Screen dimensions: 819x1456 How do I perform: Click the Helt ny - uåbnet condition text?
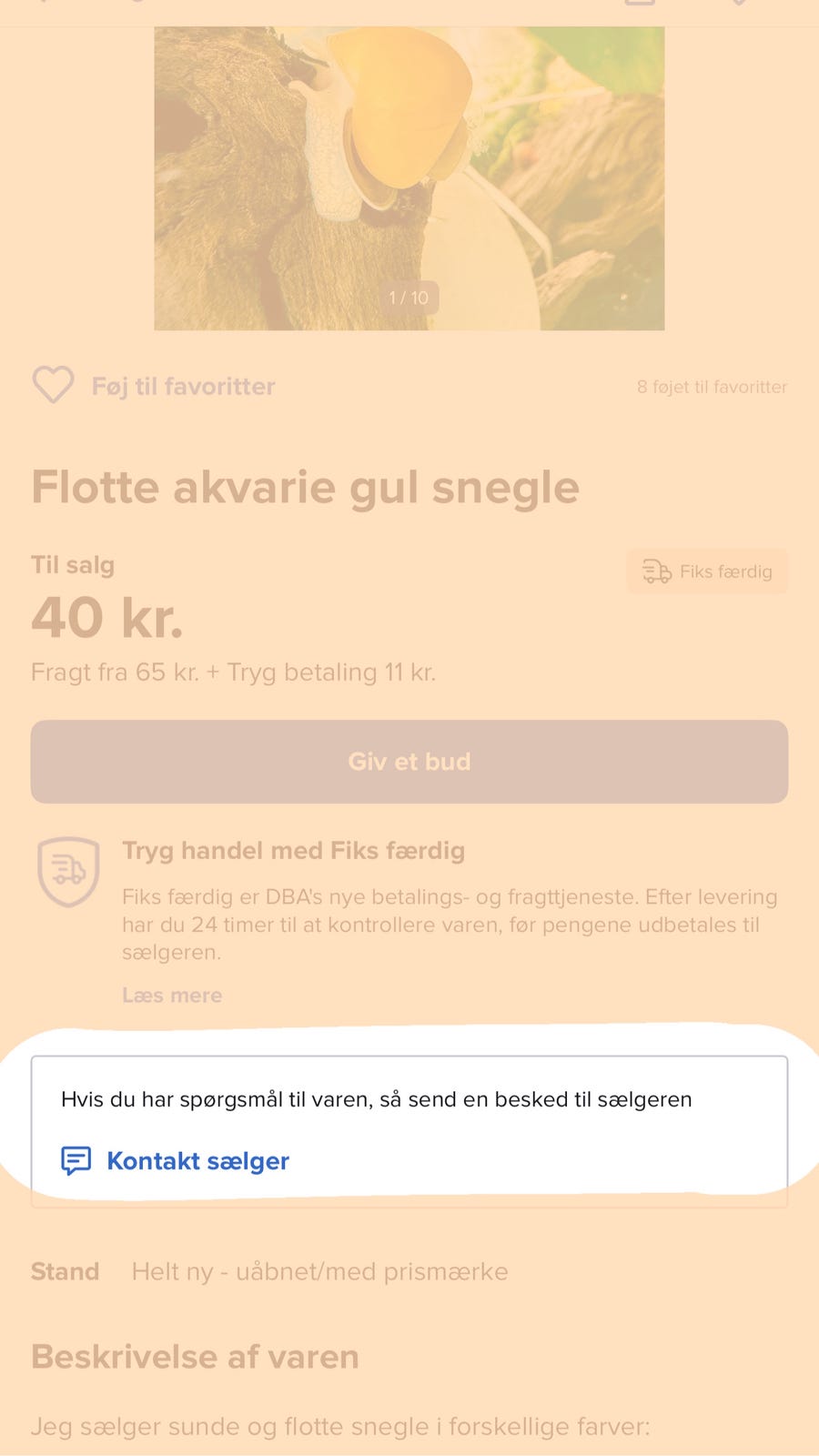318,1271
